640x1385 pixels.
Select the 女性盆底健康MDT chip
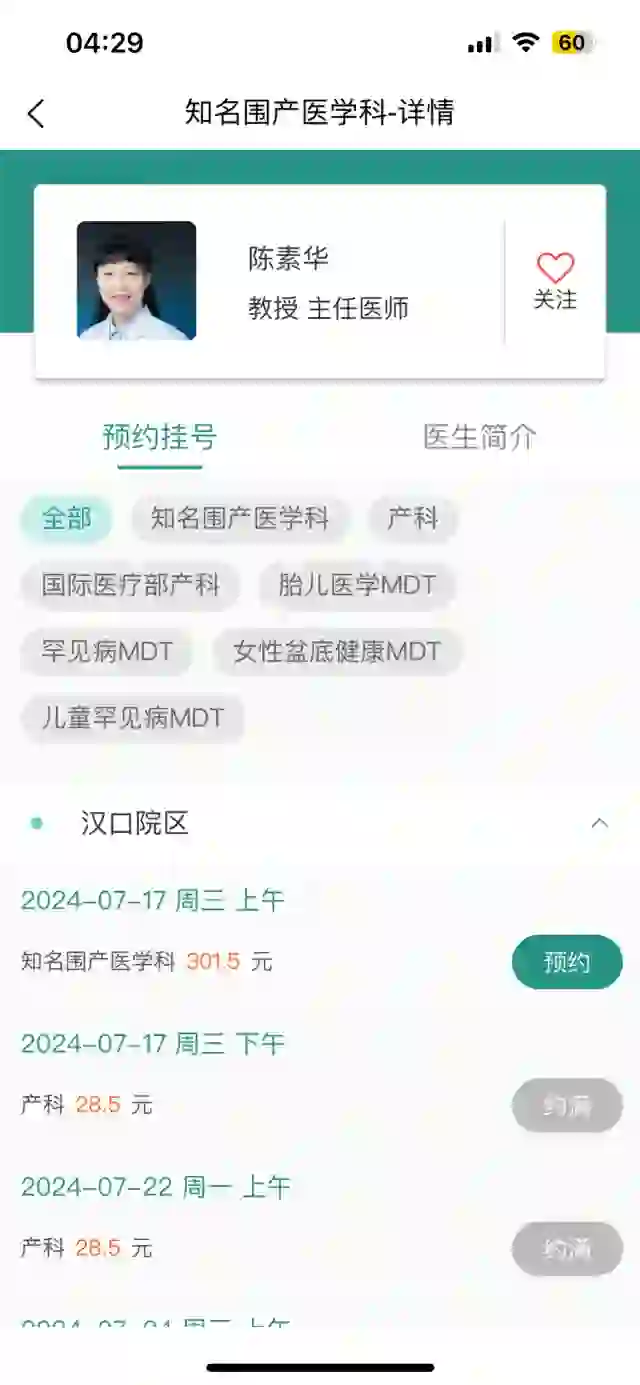coord(336,652)
